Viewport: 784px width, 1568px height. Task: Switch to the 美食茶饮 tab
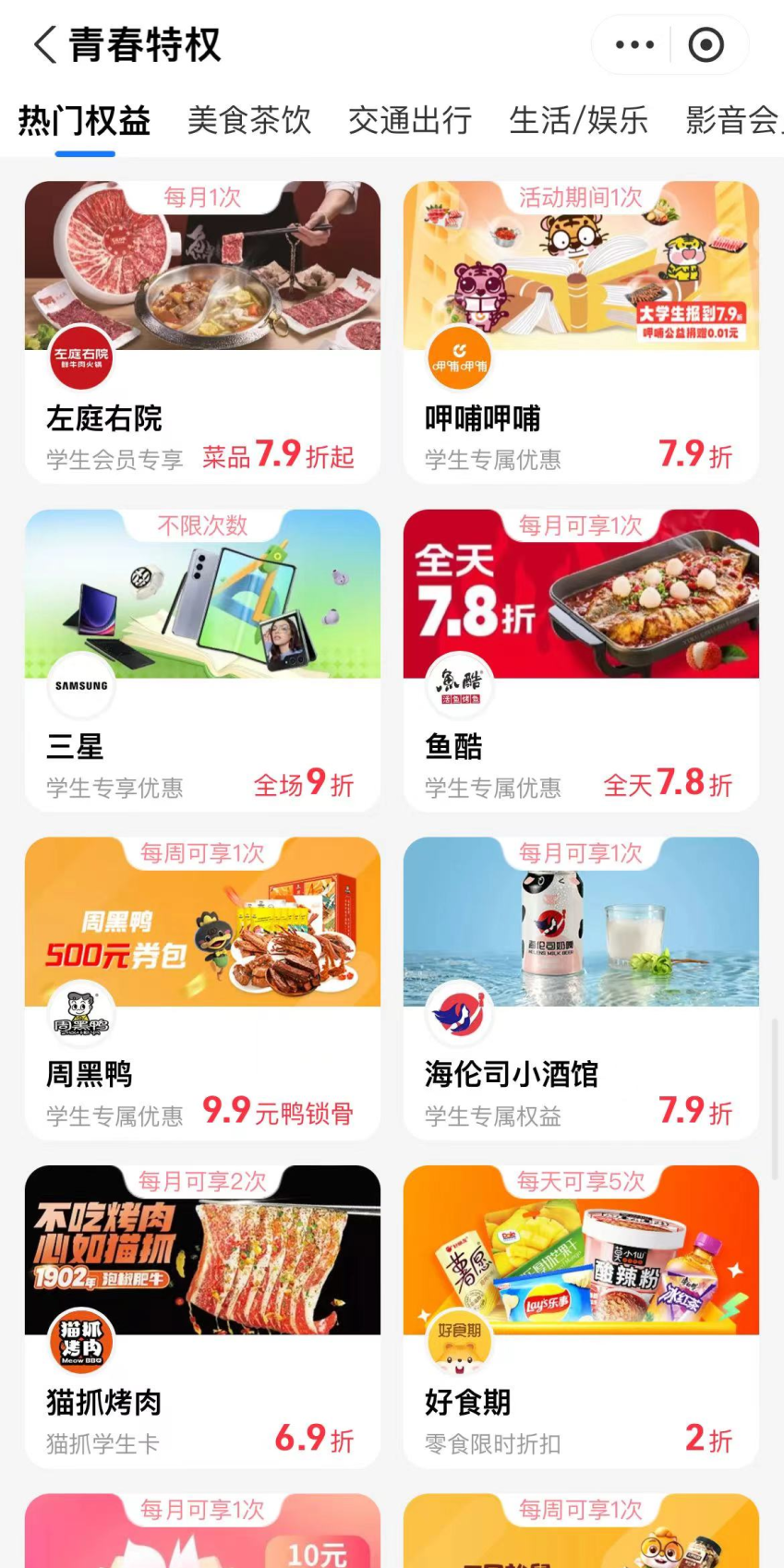249,120
